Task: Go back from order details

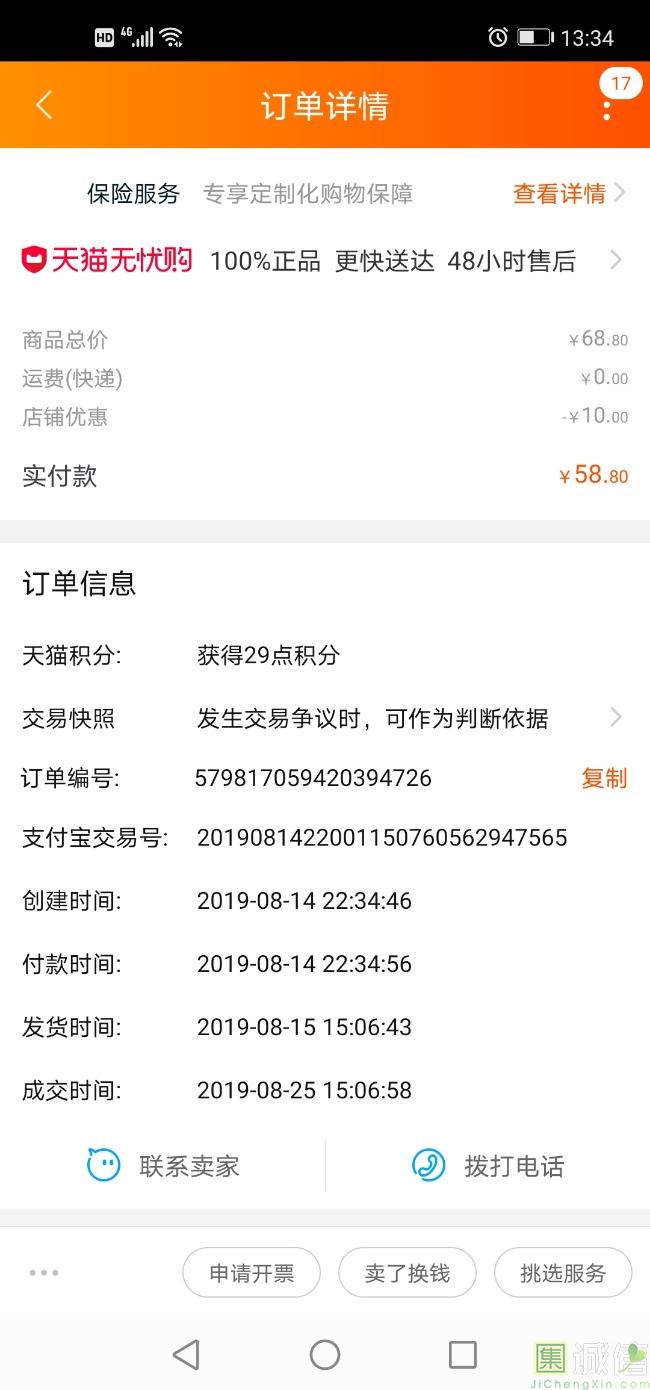Action: click(x=44, y=105)
